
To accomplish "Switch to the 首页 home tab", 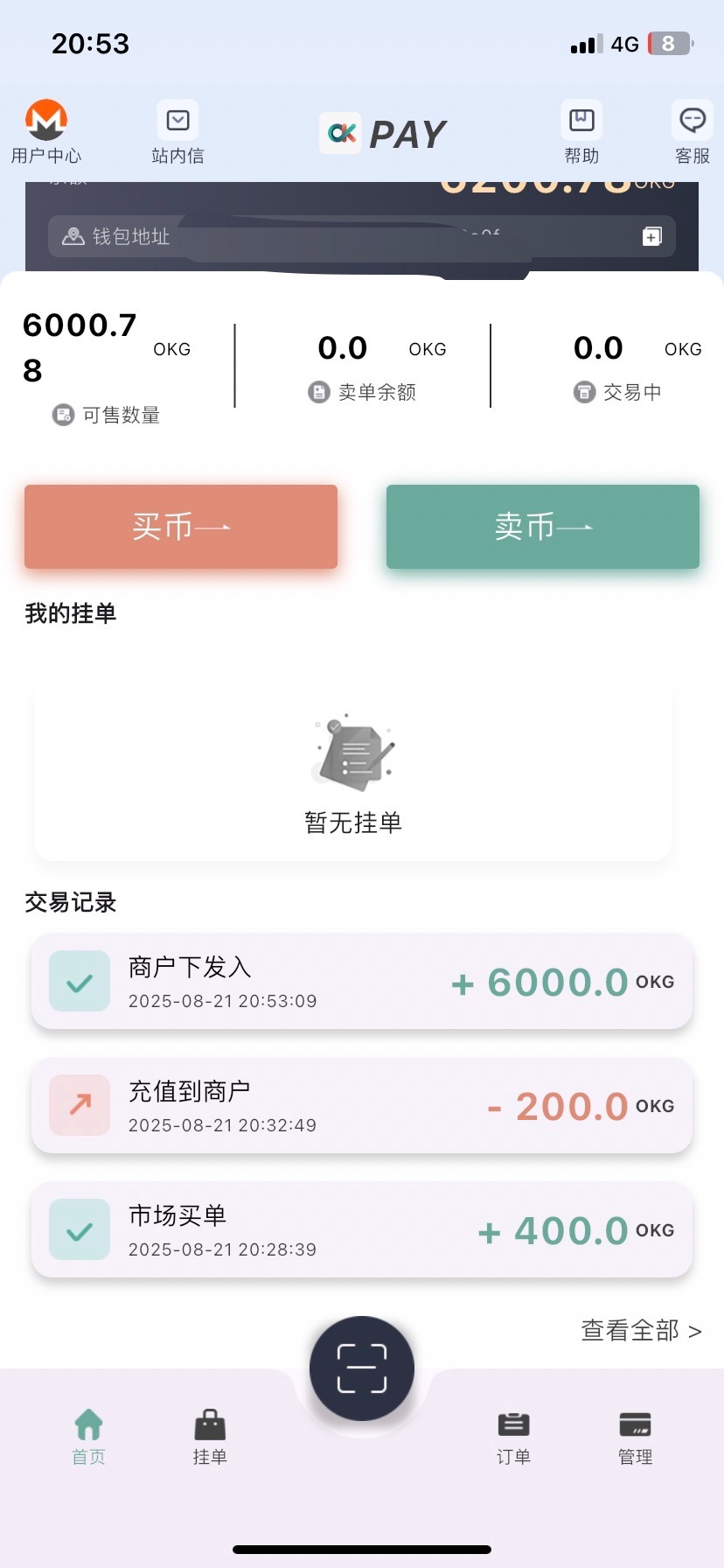I will pyautogui.click(x=88, y=1436).
